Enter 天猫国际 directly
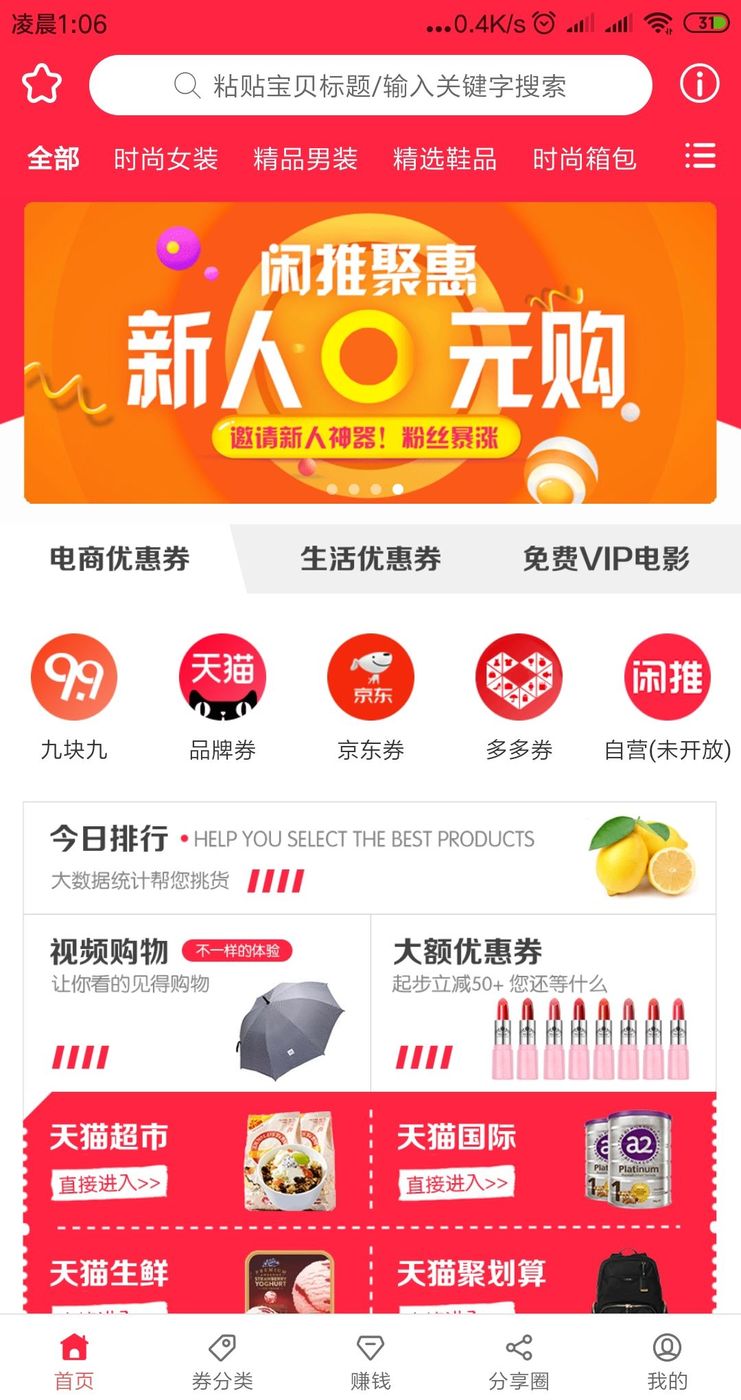 click(456, 1184)
